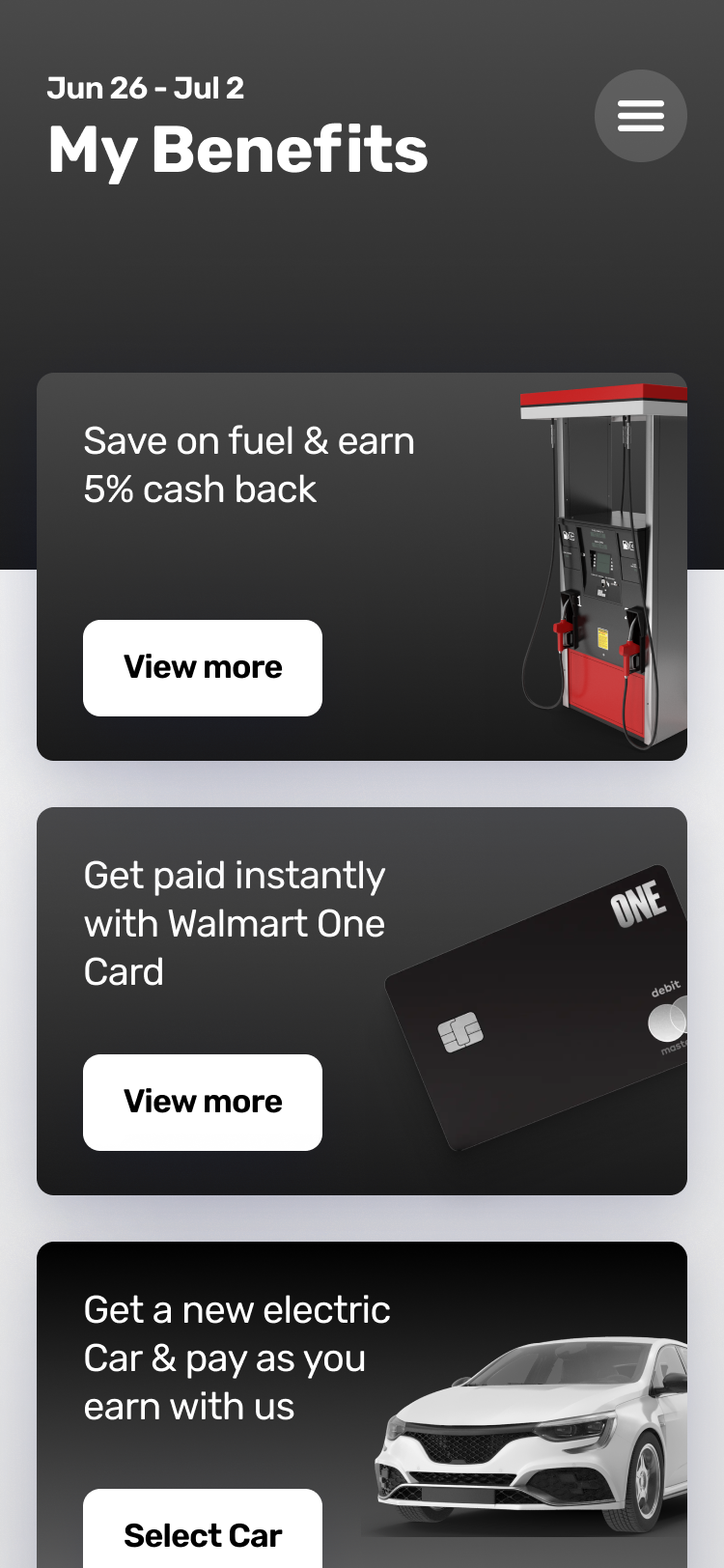Tap View more on fuel cash back card
724x1568 pixels.
pos(203,667)
